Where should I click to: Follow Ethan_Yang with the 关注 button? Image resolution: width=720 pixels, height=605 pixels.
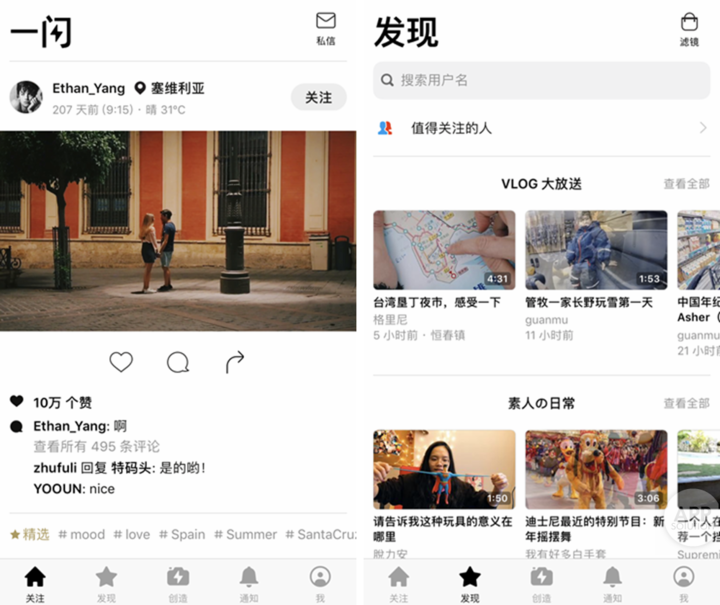(x=318, y=97)
